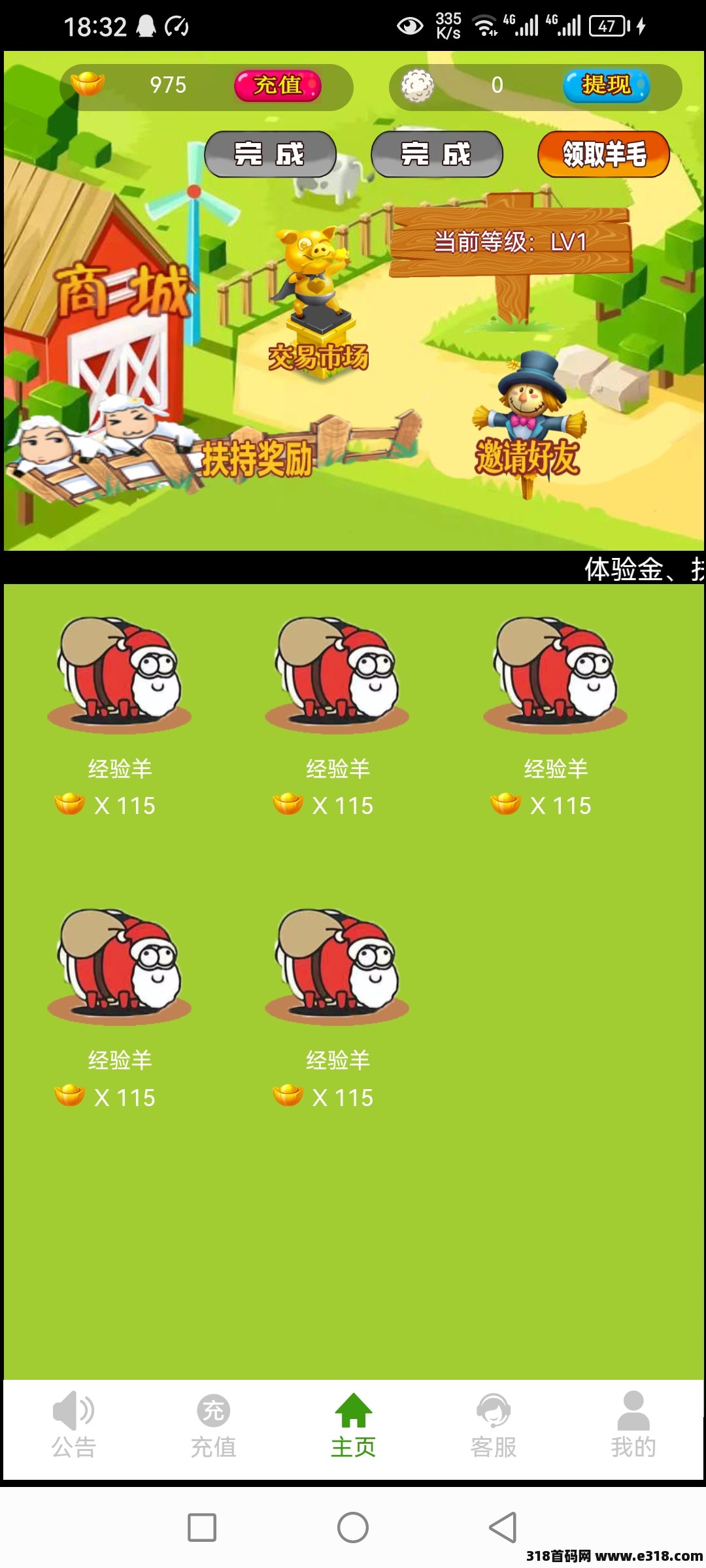Open 扶持奖励 support rewards

256,459
